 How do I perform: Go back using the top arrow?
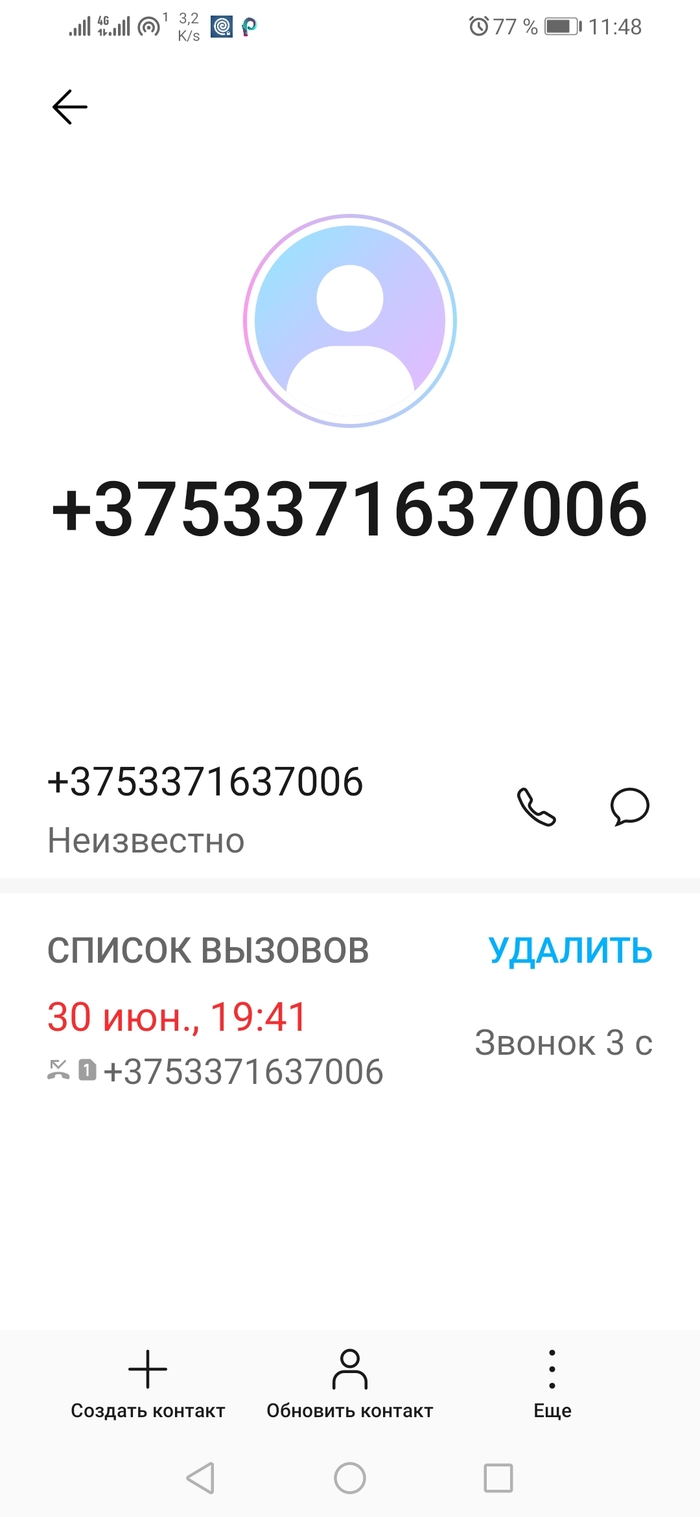tap(70, 107)
